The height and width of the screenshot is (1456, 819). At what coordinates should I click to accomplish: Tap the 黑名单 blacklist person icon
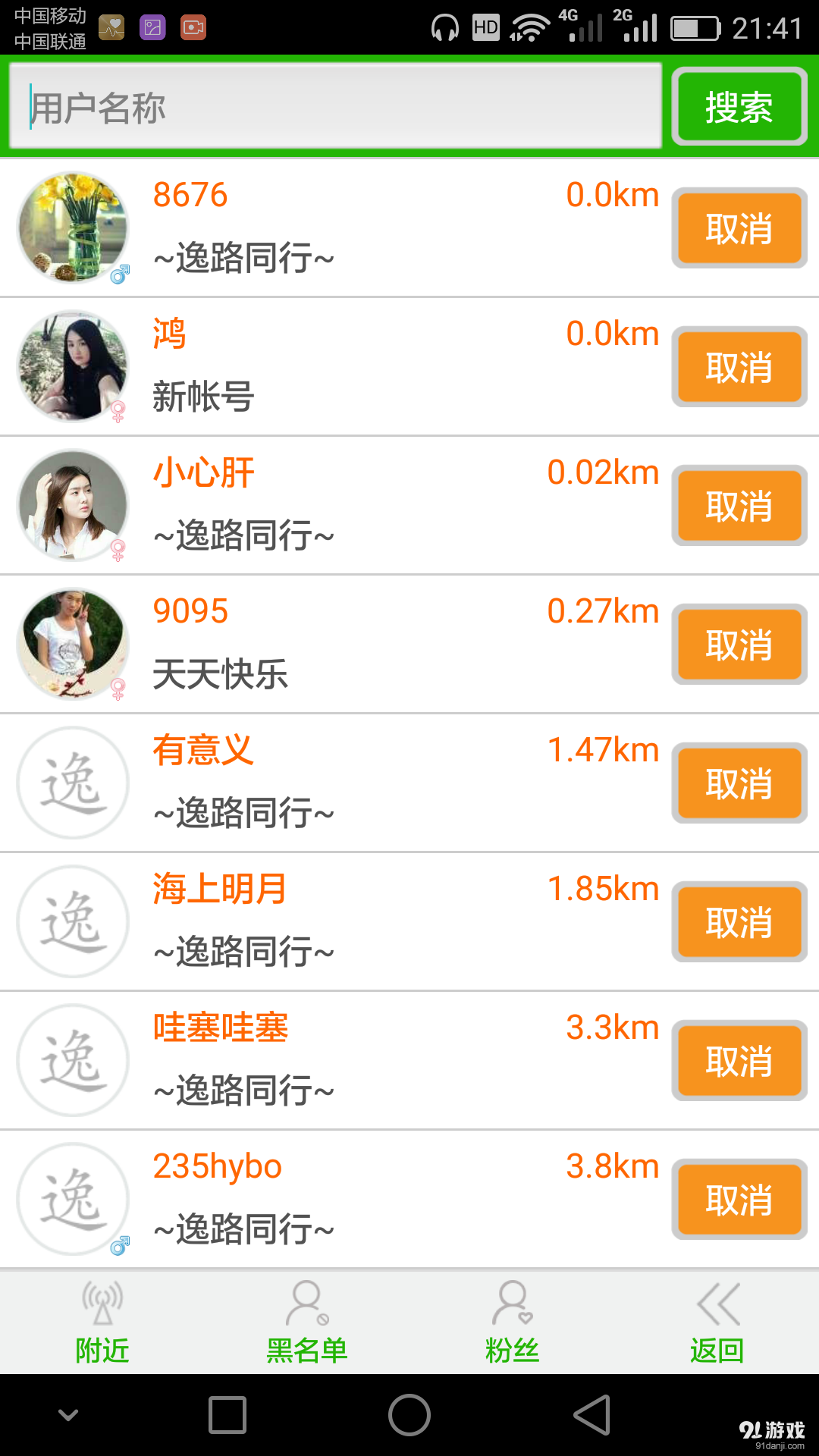tap(307, 1301)
